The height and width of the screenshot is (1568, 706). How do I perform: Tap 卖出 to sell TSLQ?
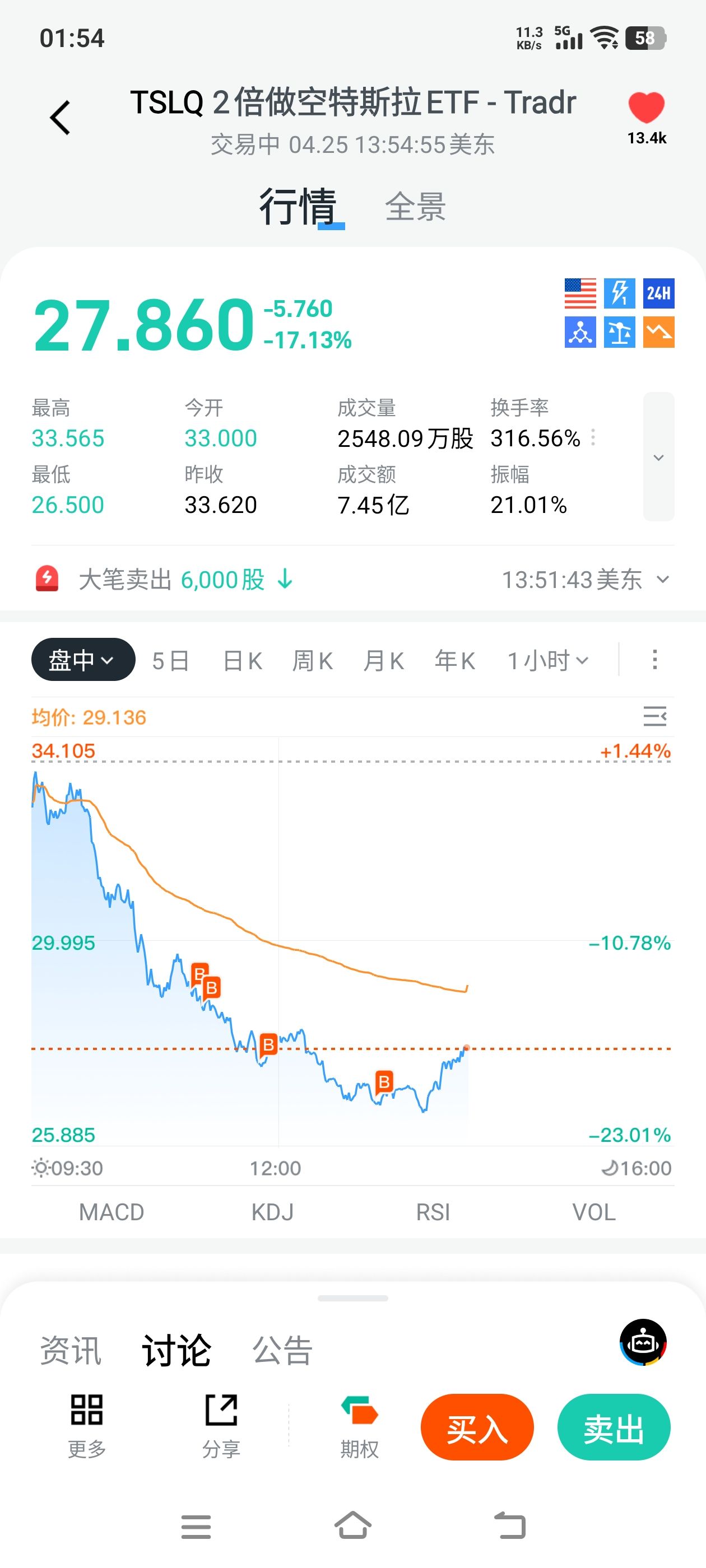(x=614, y=1427)
